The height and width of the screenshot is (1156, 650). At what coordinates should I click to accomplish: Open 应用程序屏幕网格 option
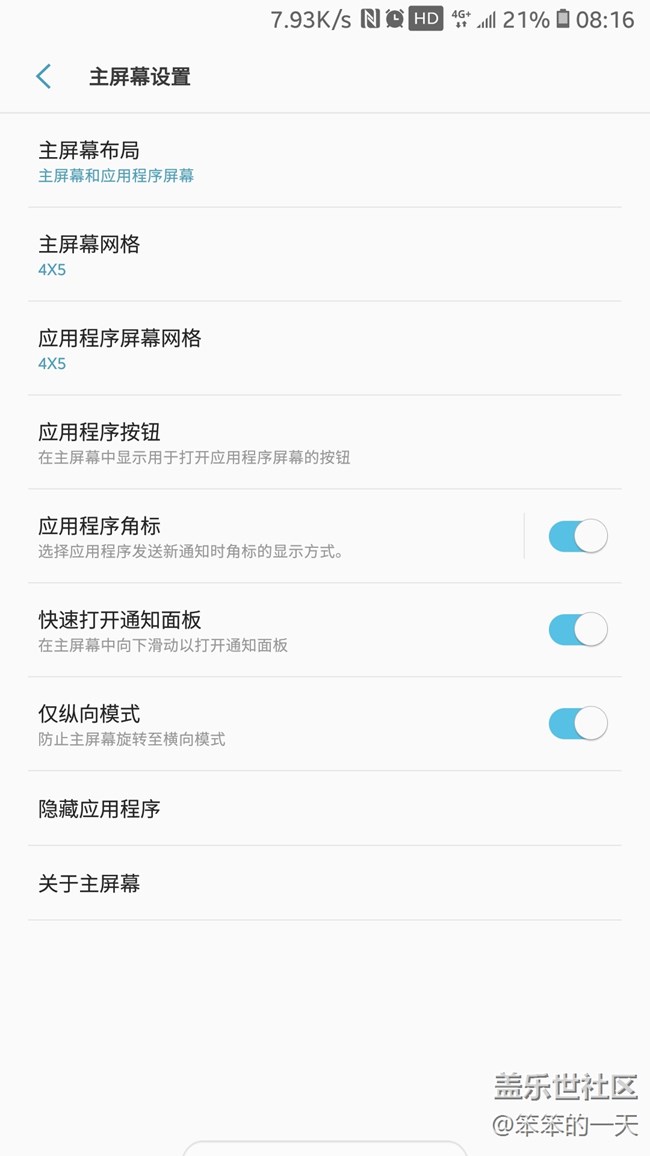[325, 348]
